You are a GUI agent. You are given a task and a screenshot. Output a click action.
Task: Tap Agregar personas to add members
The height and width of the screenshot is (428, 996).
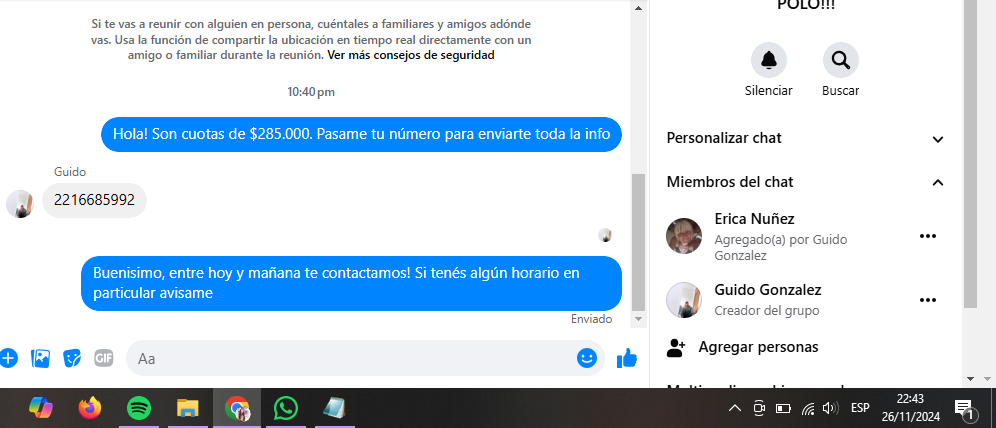click(x=743, y=347)
